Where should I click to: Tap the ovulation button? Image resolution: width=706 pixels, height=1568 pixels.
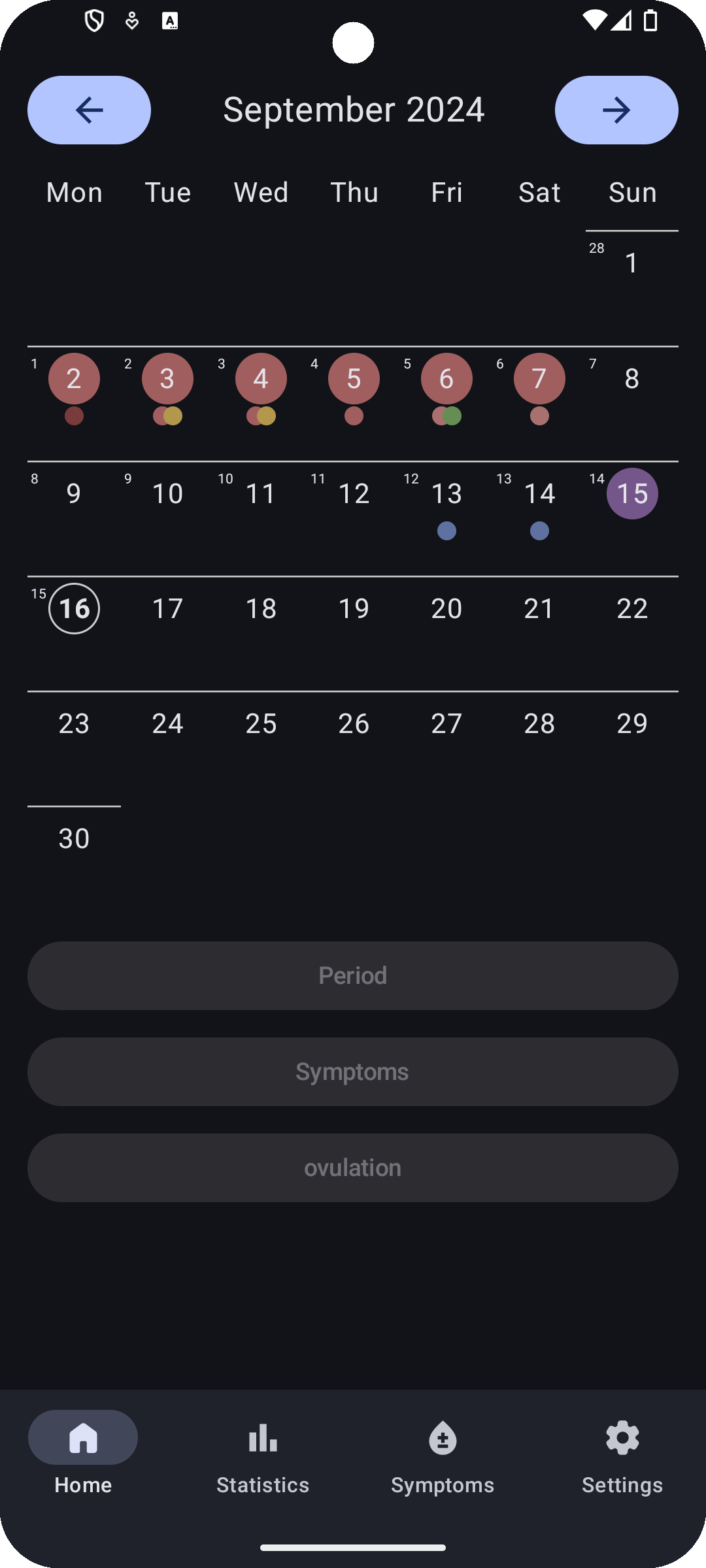pos(352,1168)
